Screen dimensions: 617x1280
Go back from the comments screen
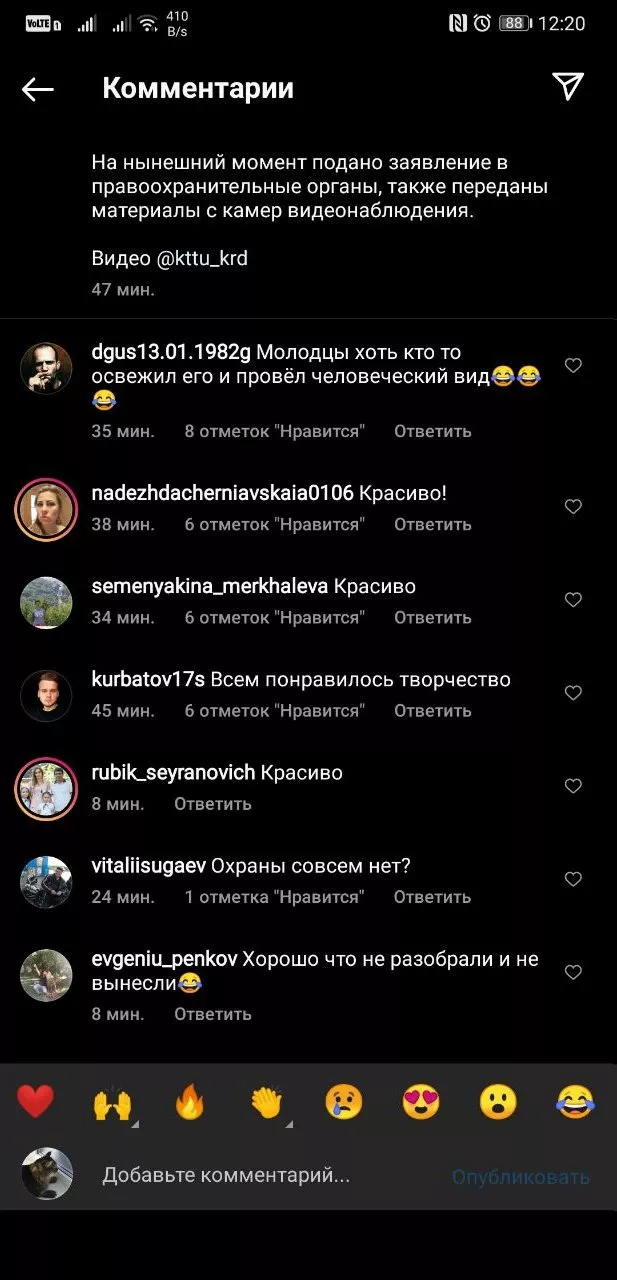pyautogui.click(x=38, y=89)
